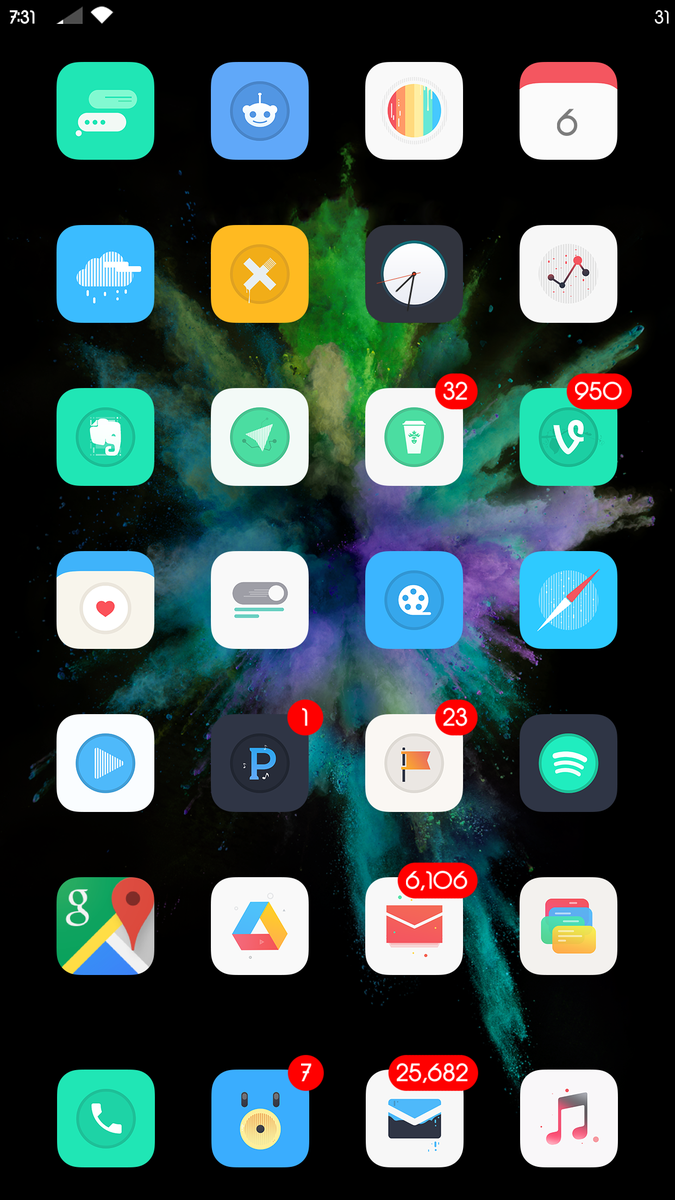The height and width of the screenshot is (1200, 675).
Task: Open the Evernote elephant app
Action: tap(105, 437)
